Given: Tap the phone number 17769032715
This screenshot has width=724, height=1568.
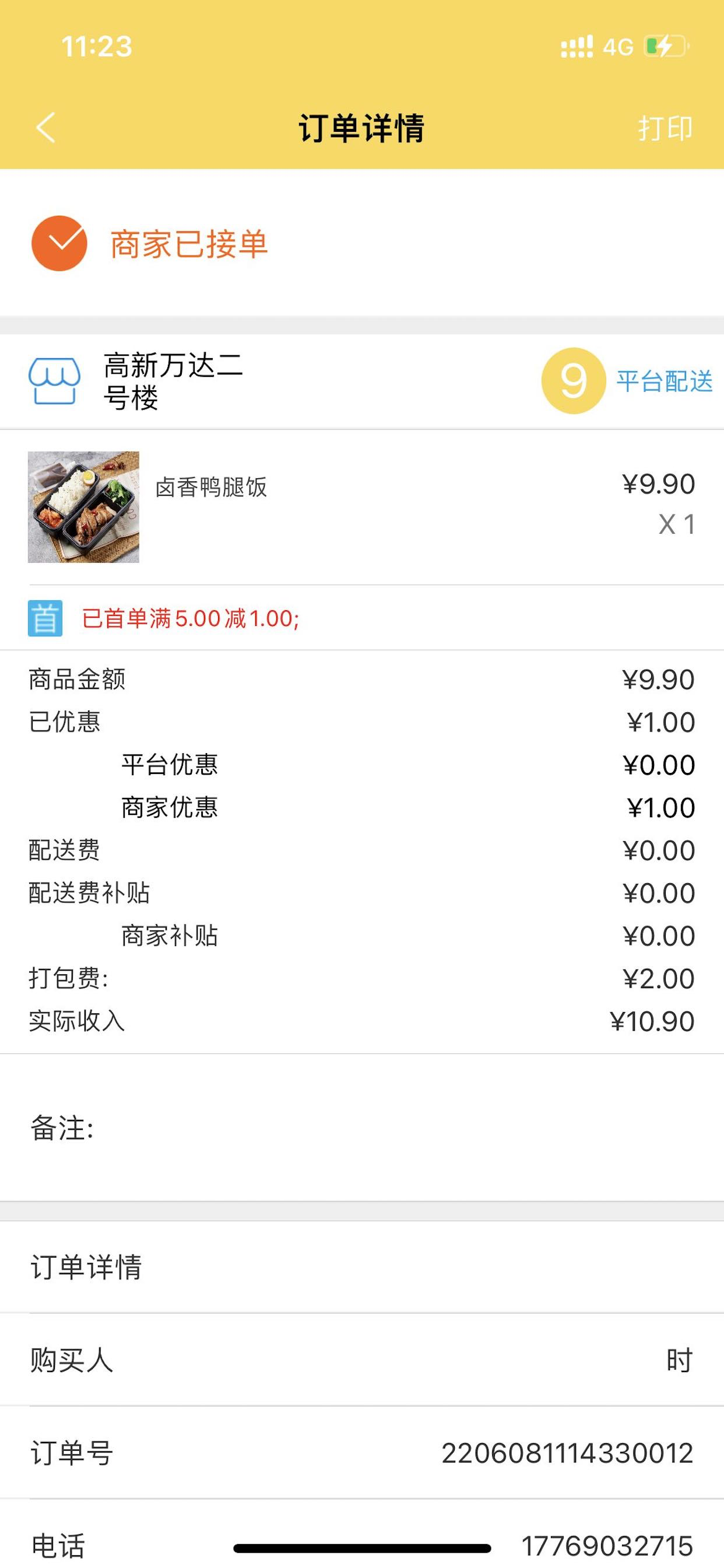Looking at the screenshot, I should tap(607, 1545).
